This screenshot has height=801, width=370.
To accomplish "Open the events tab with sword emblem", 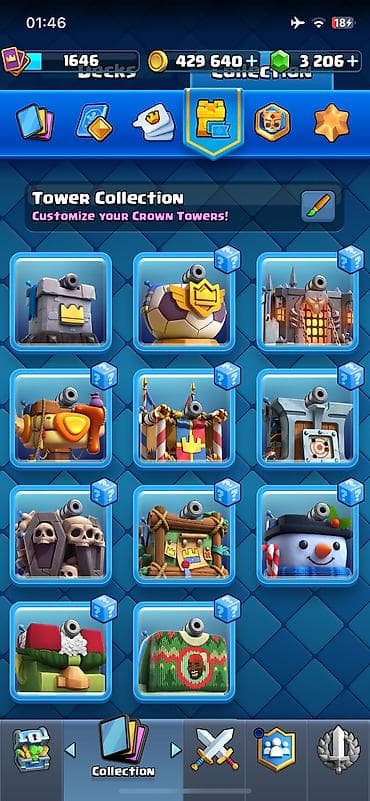I will (x=338, y=749).
